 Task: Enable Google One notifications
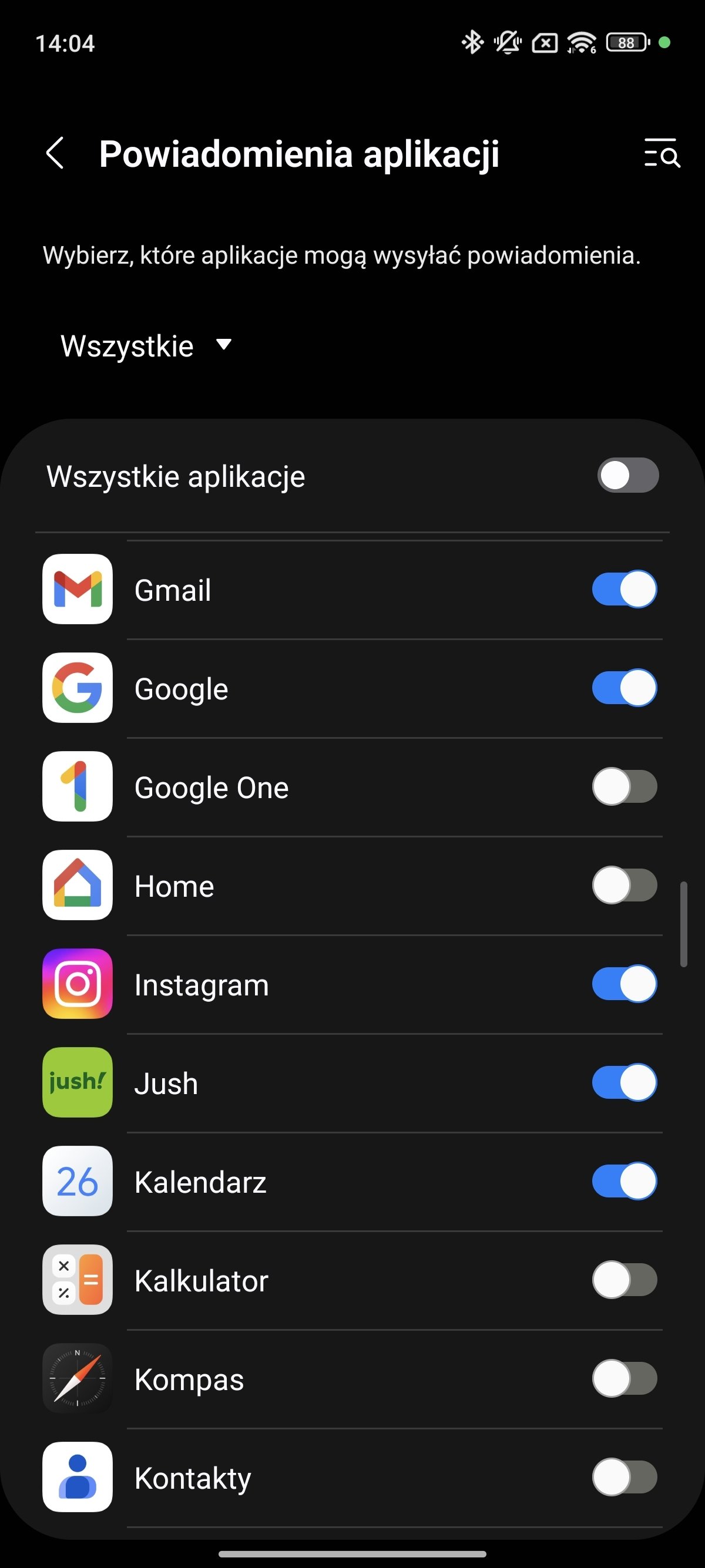click(625, 786)
